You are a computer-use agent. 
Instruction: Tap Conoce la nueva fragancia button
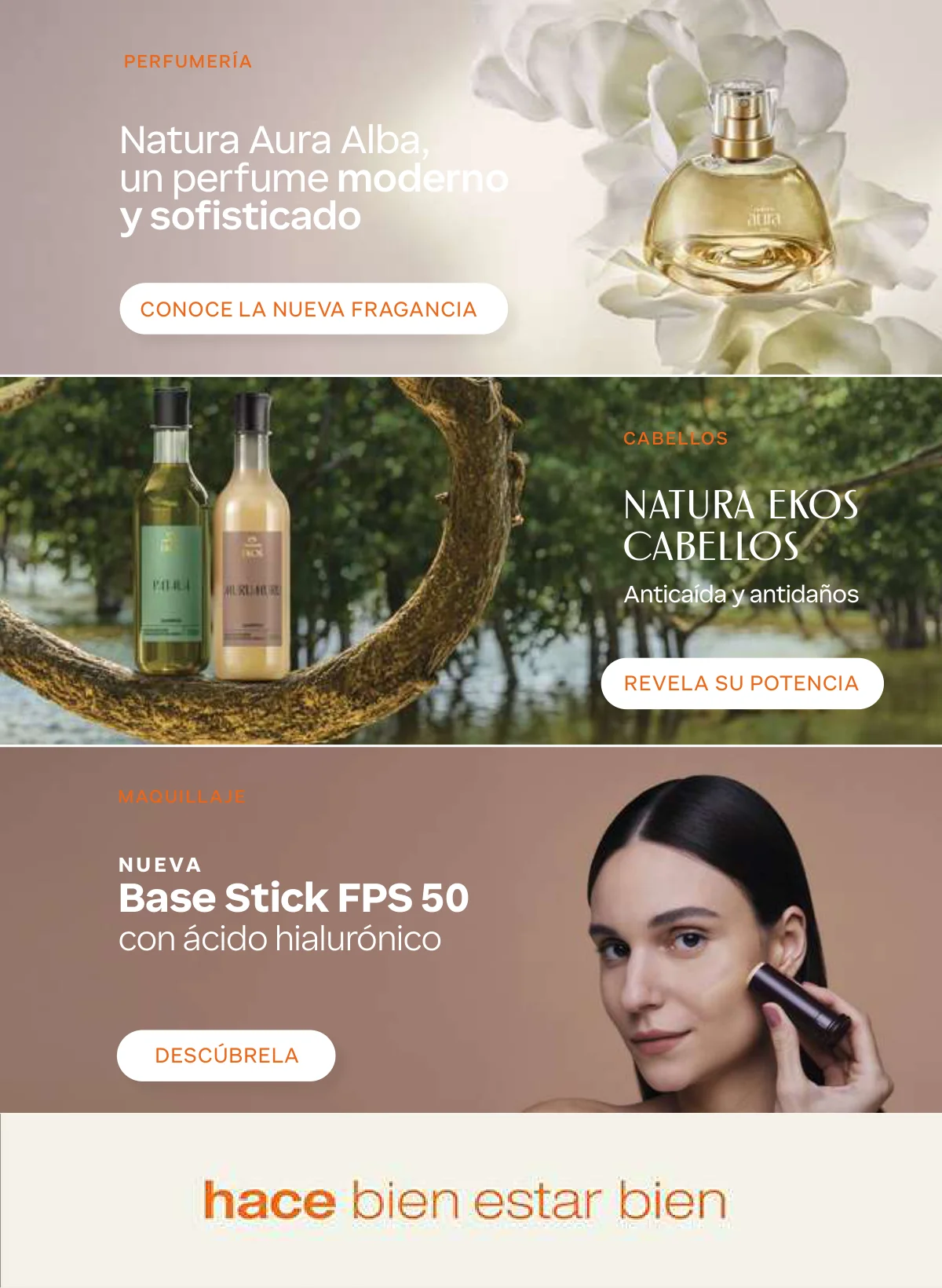[x=313, y=309]
